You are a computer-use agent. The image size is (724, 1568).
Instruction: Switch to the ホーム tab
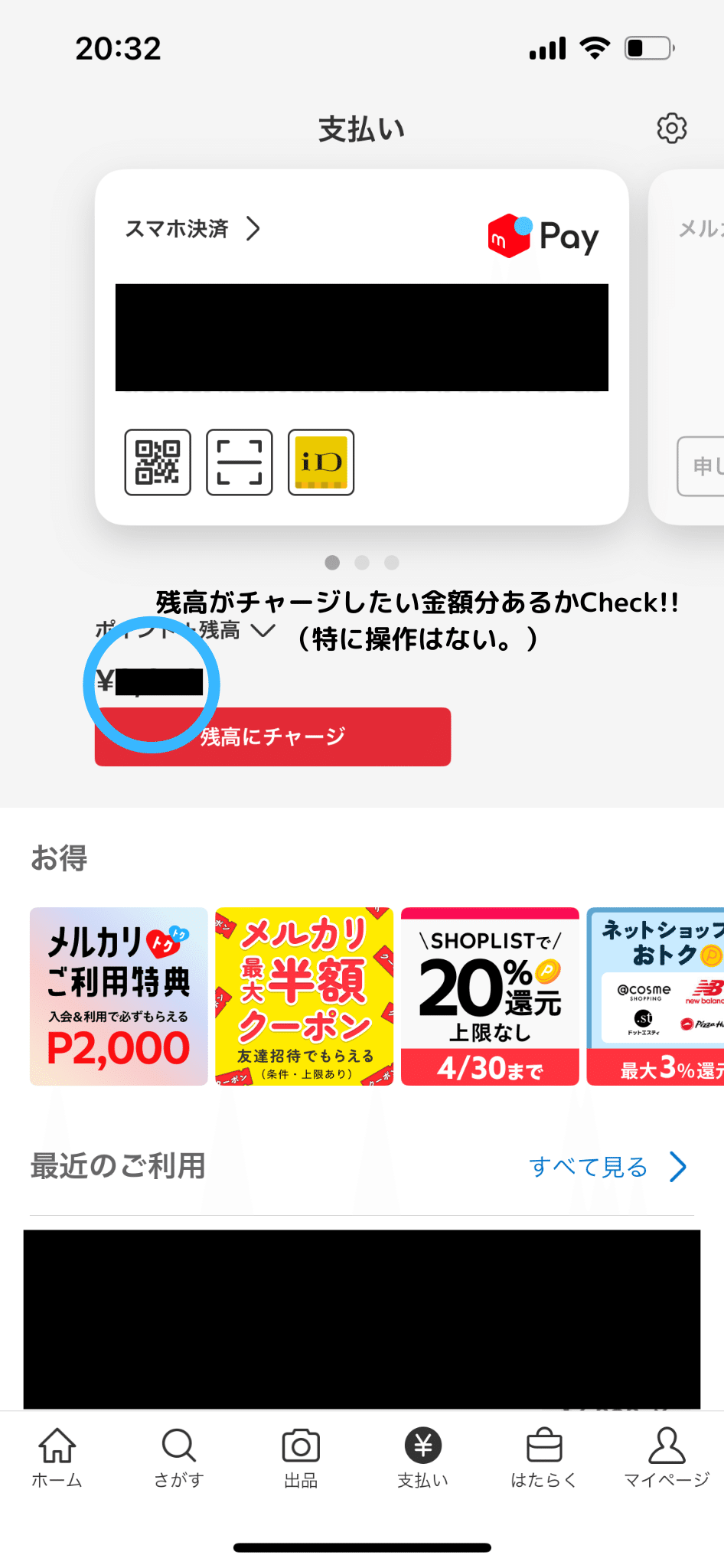57,1458
